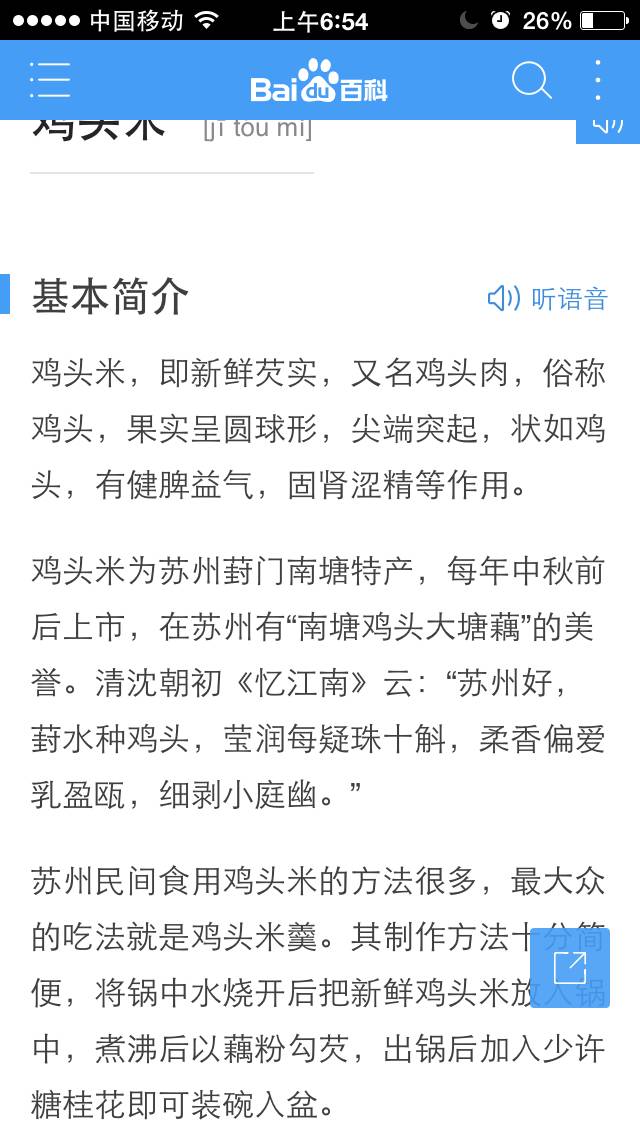Screen dimensions: 640x1136
Task: Open the three-dot overflow menu
Action: pos(597,80)
